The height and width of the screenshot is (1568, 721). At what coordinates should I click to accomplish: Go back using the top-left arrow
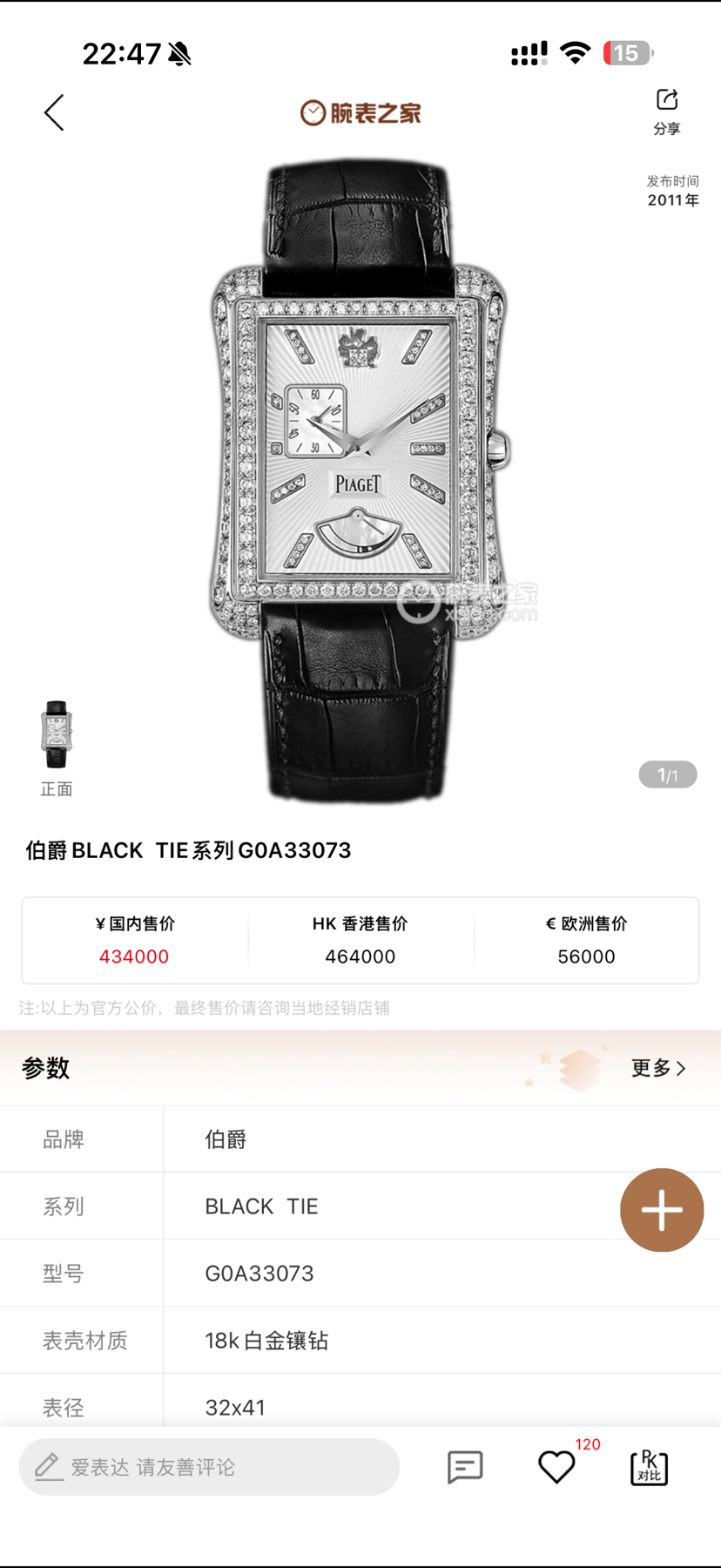click(54, 112)
